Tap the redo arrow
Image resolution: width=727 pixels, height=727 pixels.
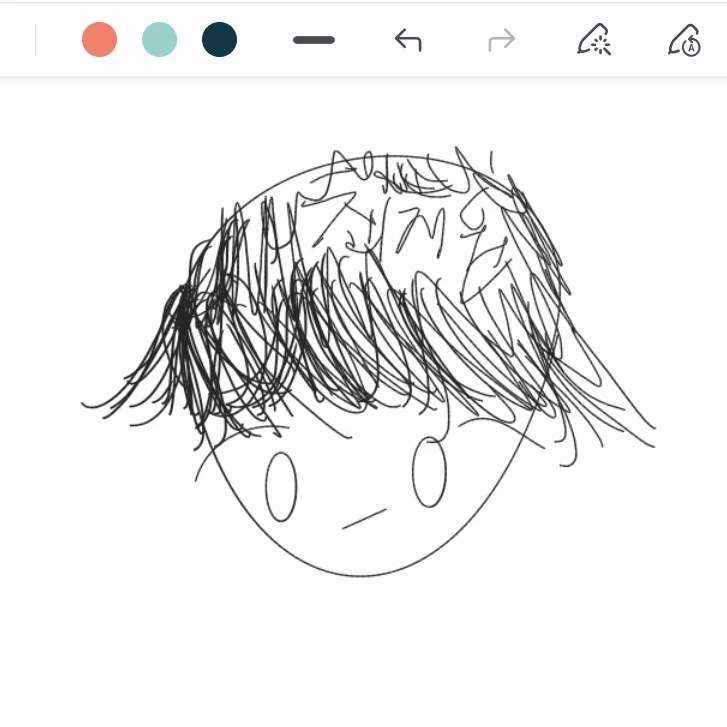501,40
